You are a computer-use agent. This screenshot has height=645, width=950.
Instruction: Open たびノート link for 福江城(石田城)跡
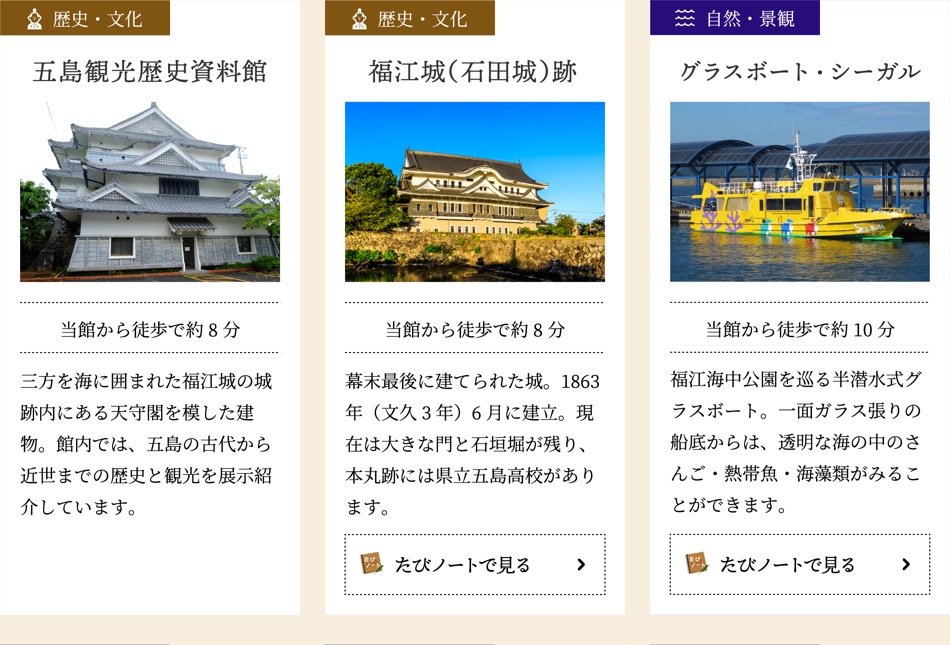(474, 565)
